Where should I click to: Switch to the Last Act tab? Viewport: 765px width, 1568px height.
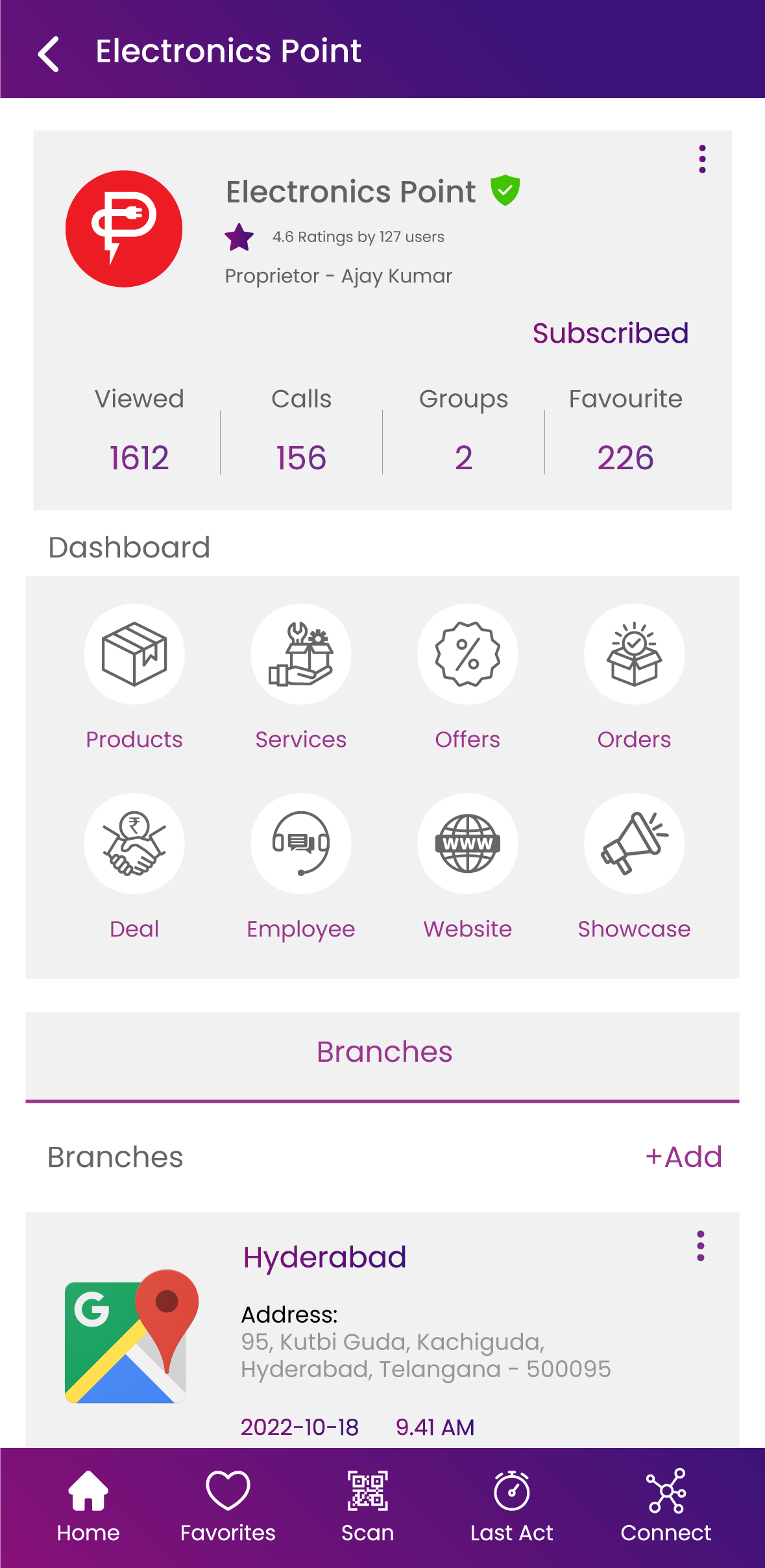click(x=512, y=1507)
